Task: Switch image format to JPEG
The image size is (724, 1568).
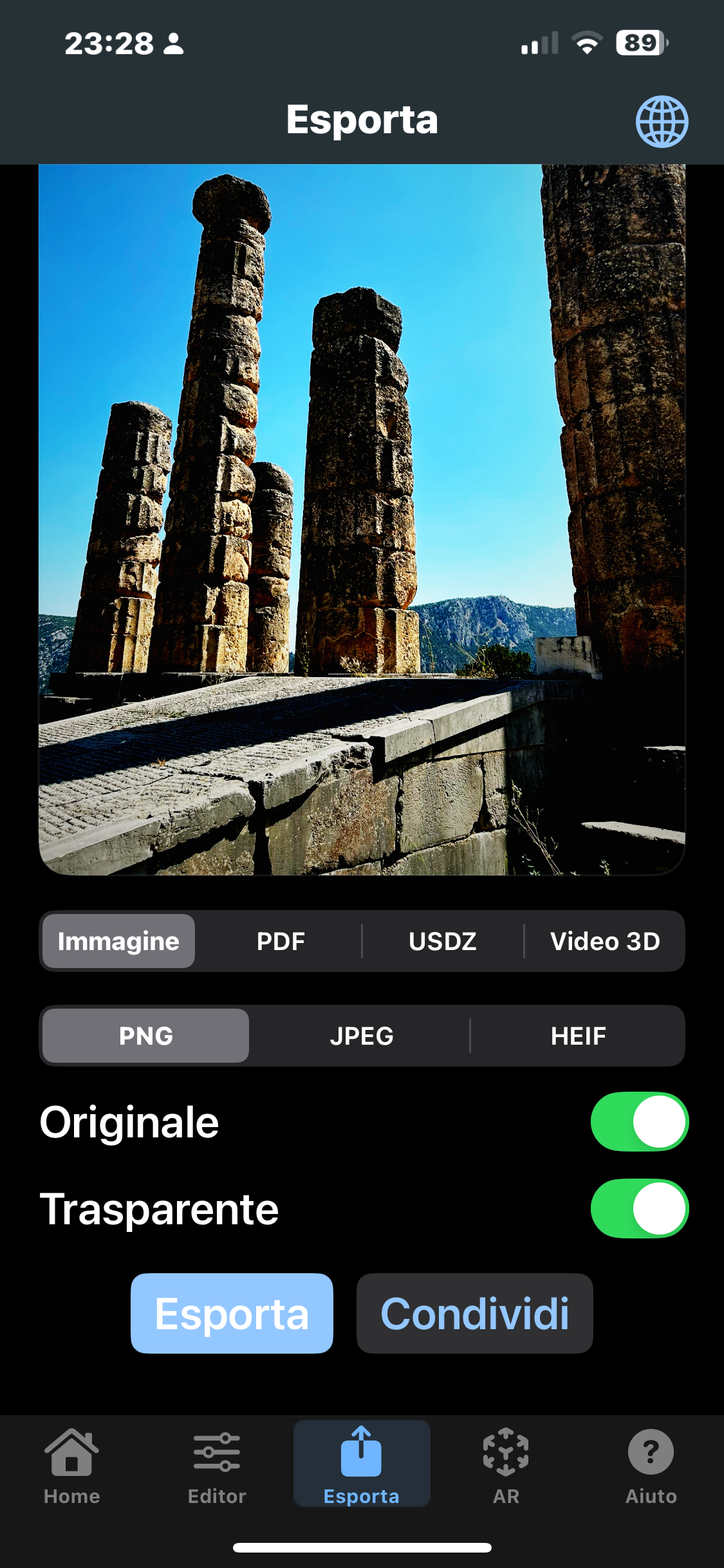Action: click(361, 1036)
